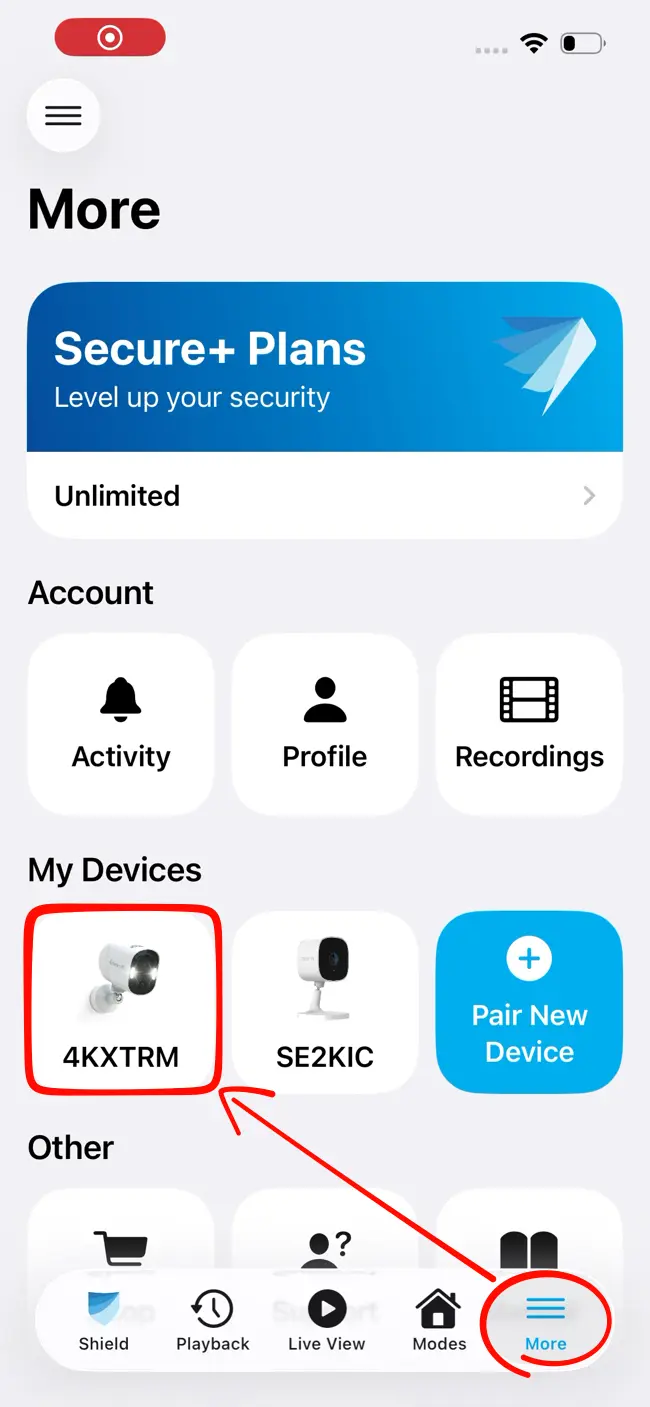Image resolution: width=650 pixels, height=1407 pixels.
Task: Switch to the Playback tab
Action: coord(213,1321)
